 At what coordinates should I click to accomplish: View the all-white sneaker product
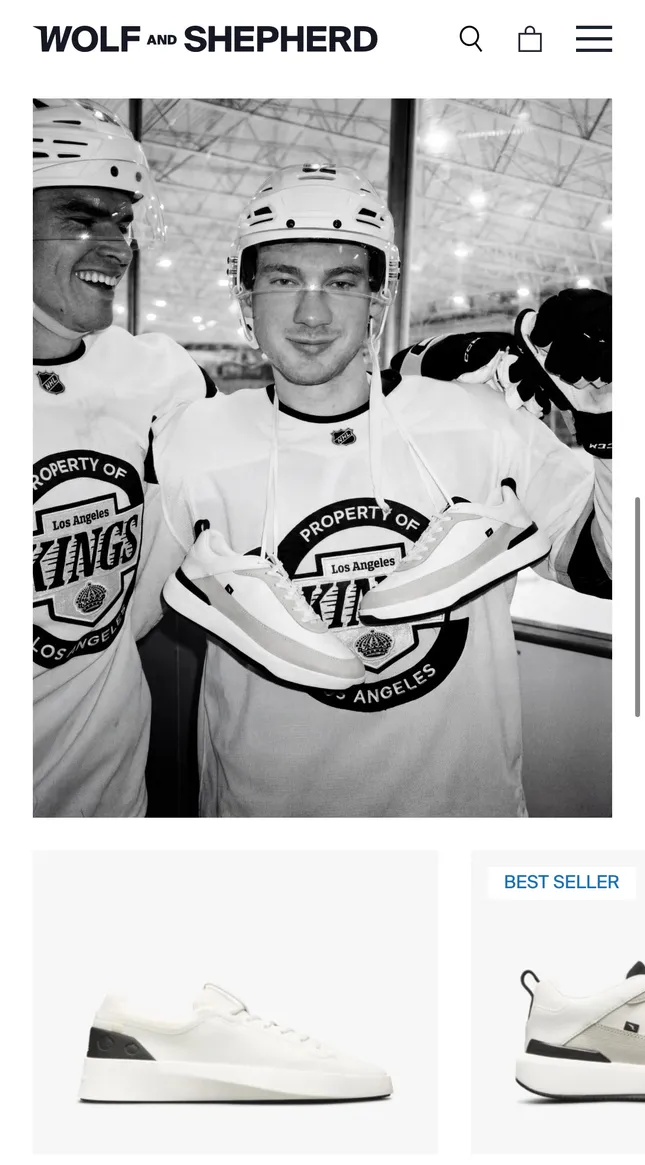pyautogui.click(x=235, y=1002)
